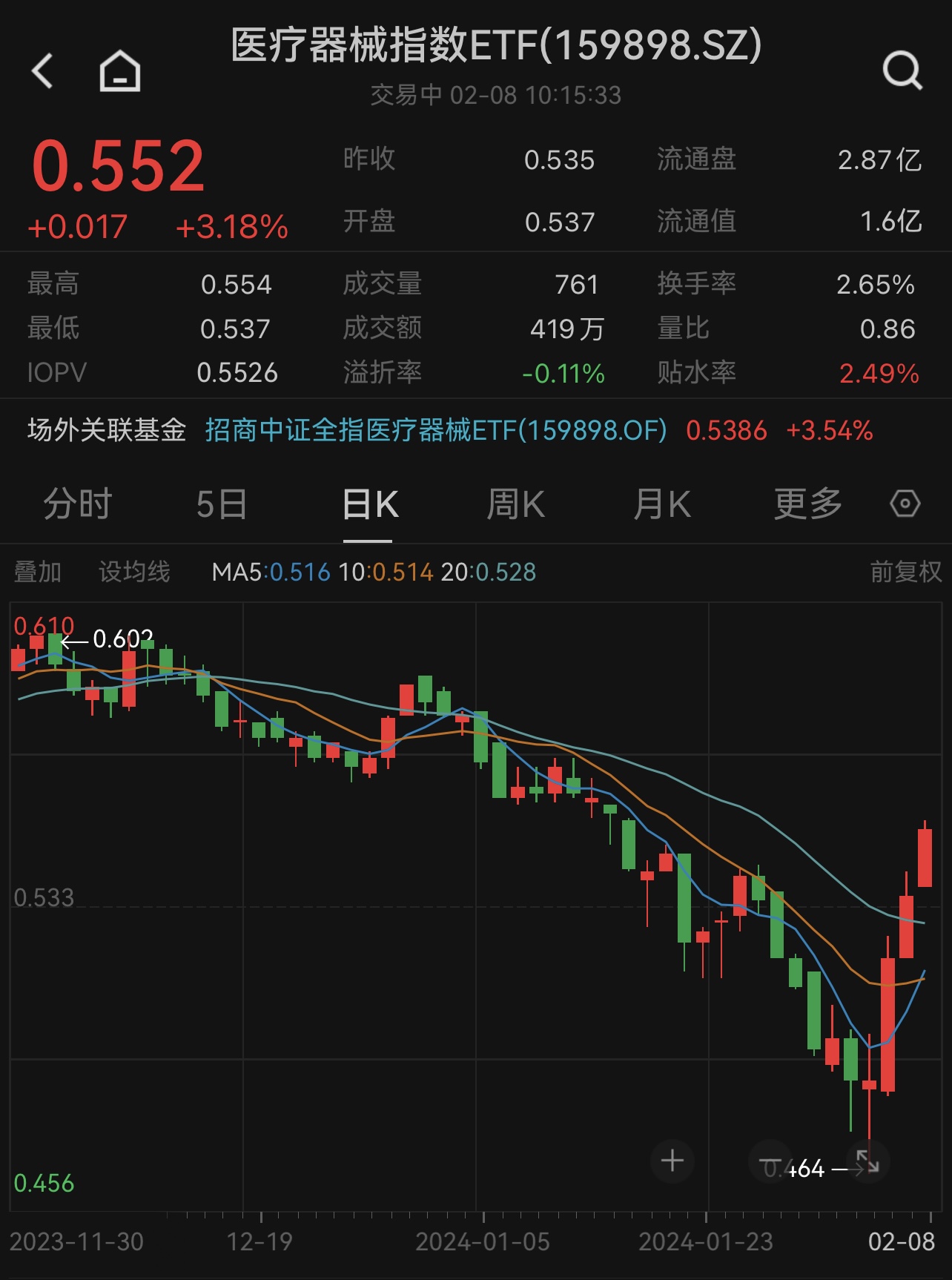The width and height of the screenshot is (952, 1280).
Task: Open the 更多 more options dropdown
Action: 807,504
